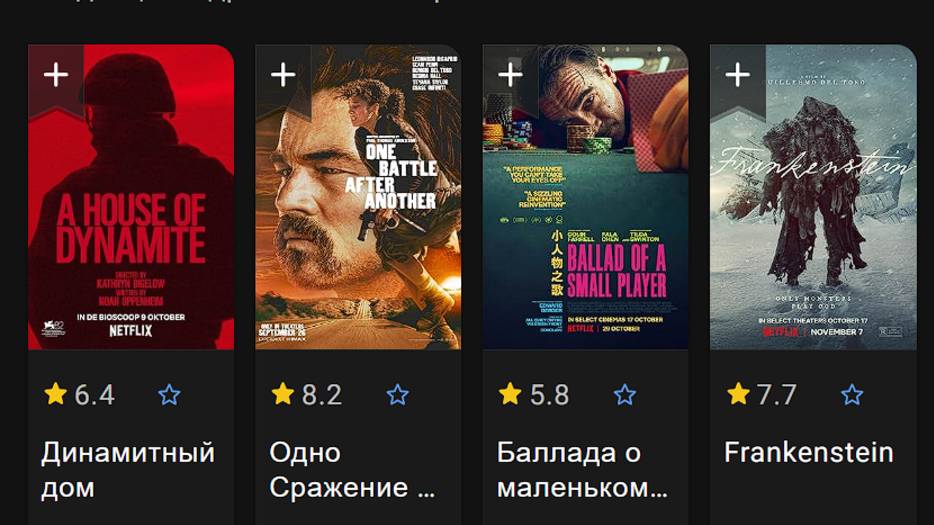934x525 pixels.
Task: Open the Баллада о маленьком title link
Action: tap(582, 470)
